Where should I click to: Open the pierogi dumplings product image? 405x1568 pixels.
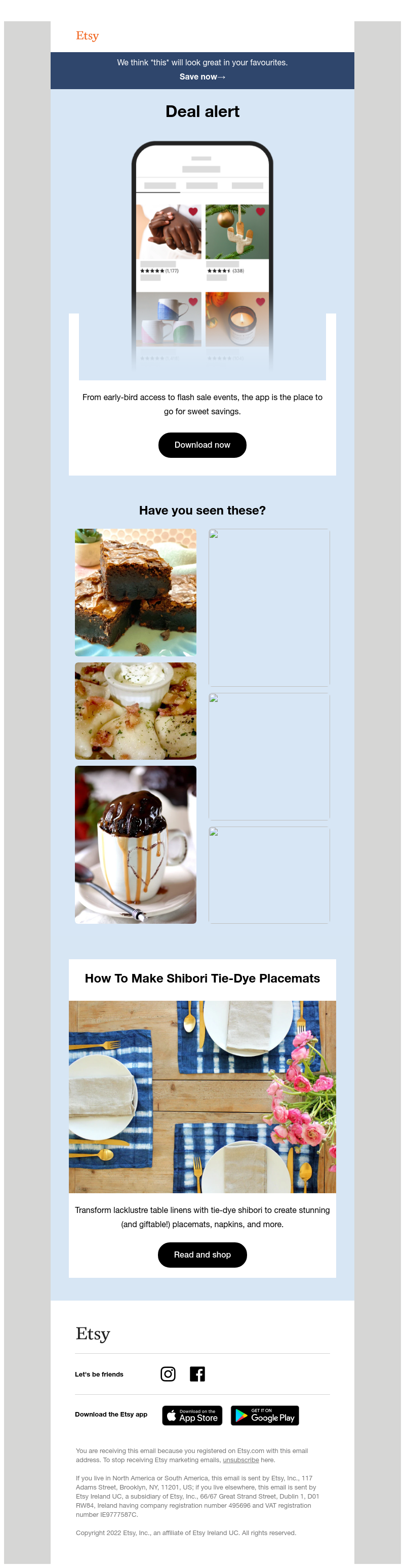tap(136, 711)
